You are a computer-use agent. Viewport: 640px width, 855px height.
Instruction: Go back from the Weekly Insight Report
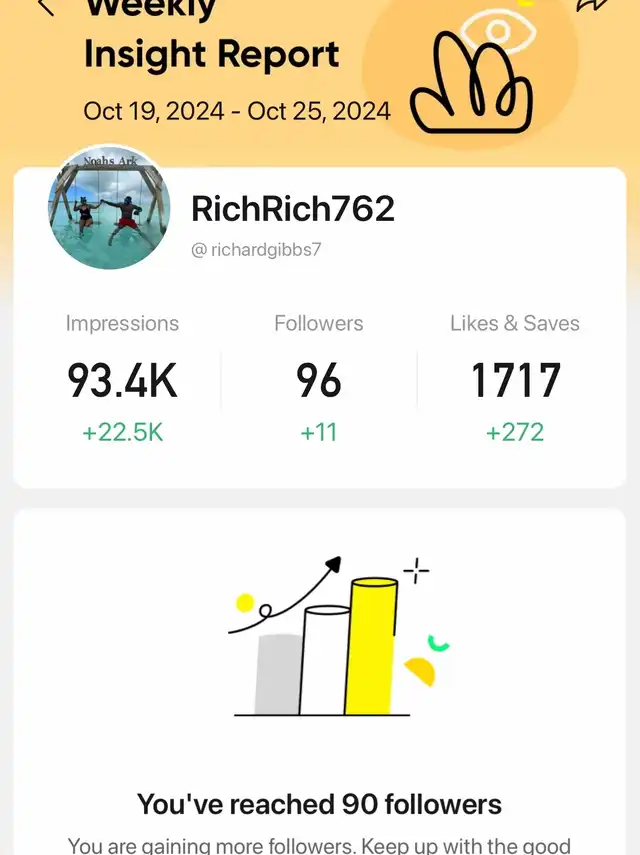tap(44, 8)
